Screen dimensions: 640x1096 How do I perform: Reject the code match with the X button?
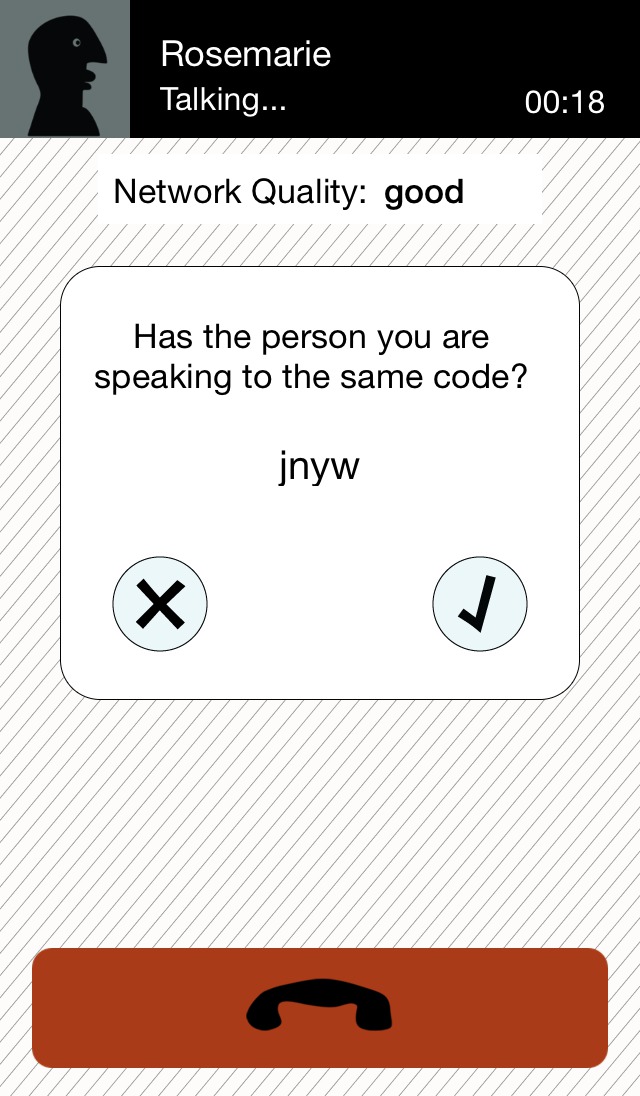pos(160,604)
